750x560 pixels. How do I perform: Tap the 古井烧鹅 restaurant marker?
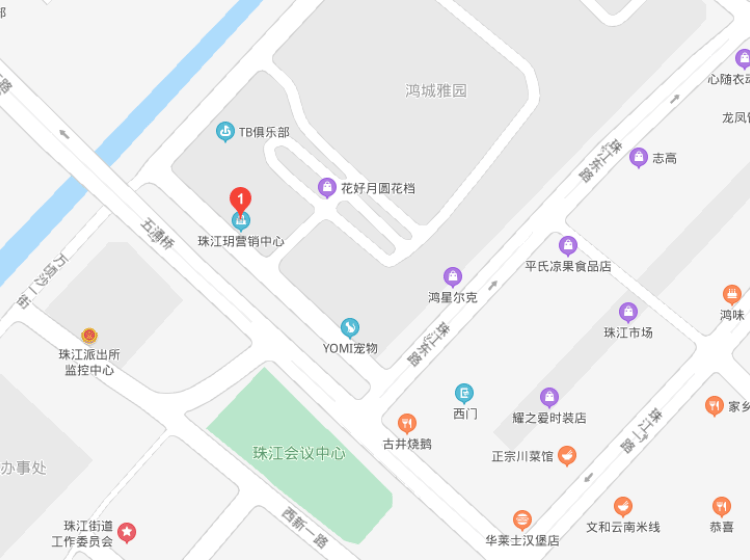click(x=407, y=423)
